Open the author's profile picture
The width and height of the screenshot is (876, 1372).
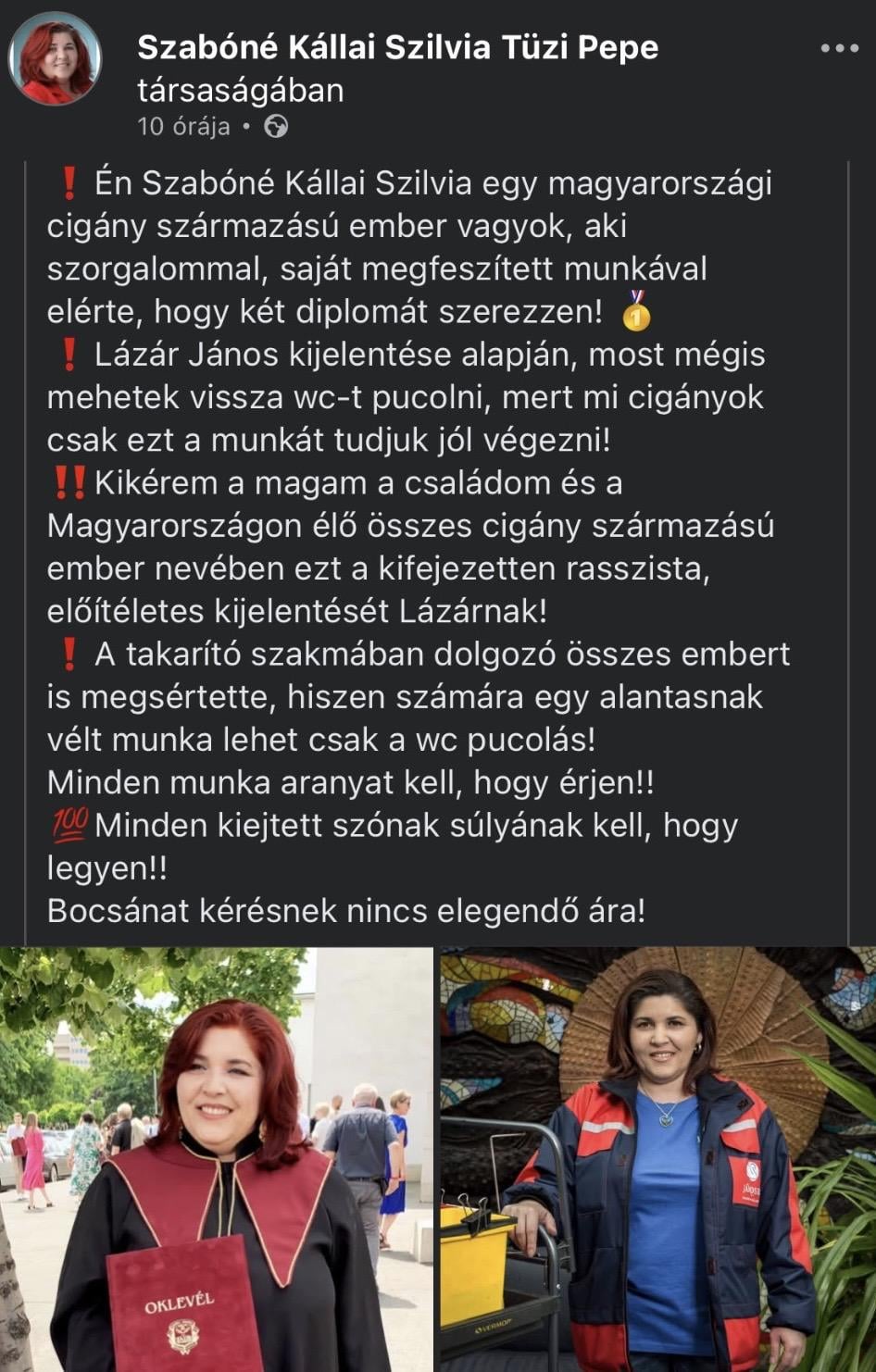pos(55,59)
